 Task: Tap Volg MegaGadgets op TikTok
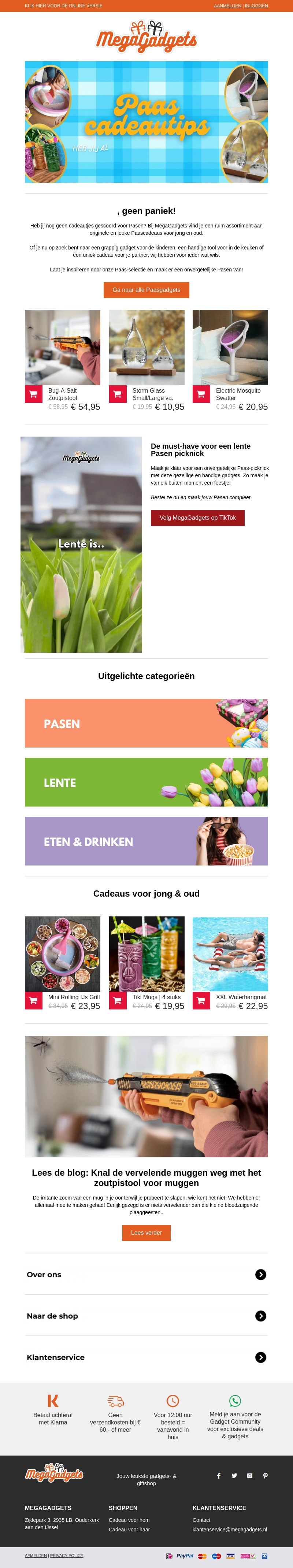click(x=197, y=518)
